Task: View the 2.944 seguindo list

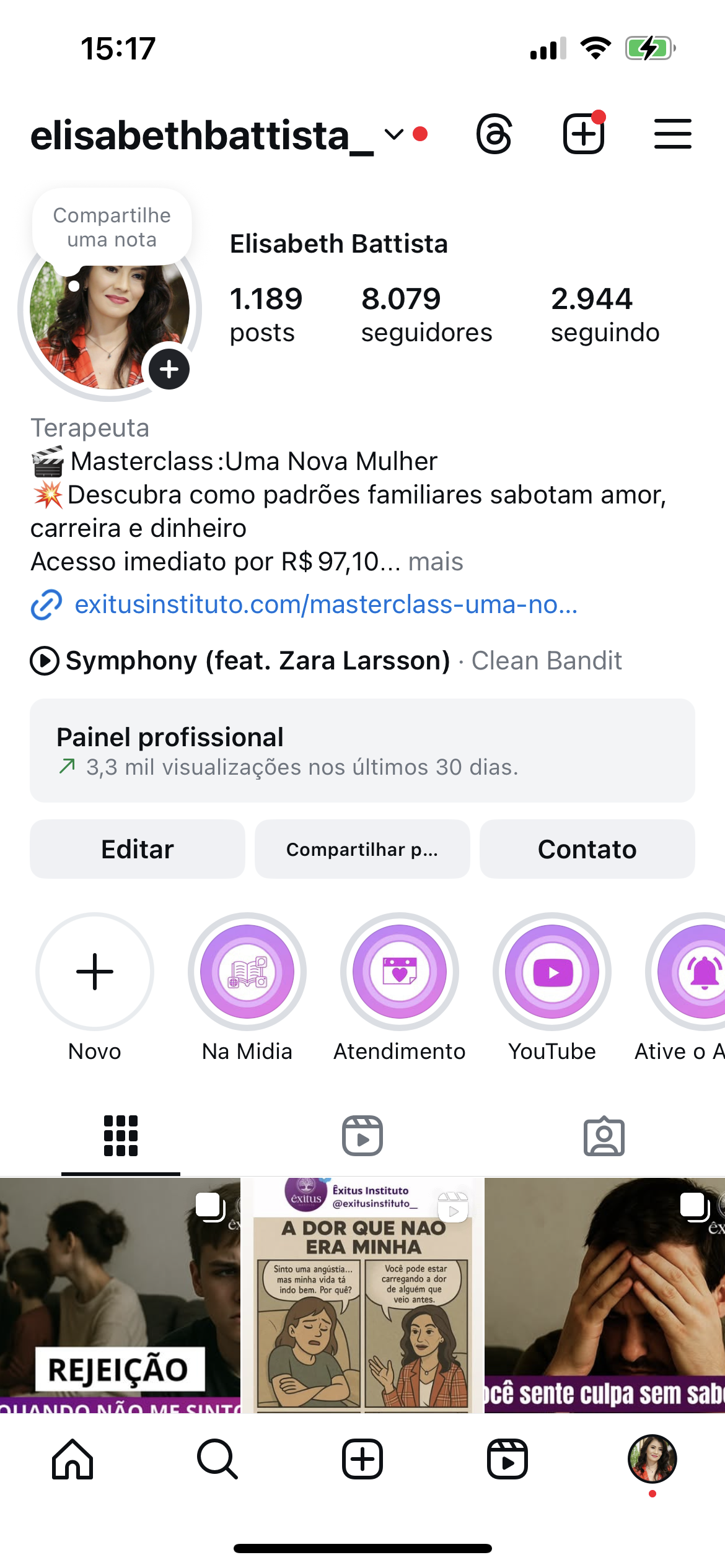Action: (x=605, y=315)
